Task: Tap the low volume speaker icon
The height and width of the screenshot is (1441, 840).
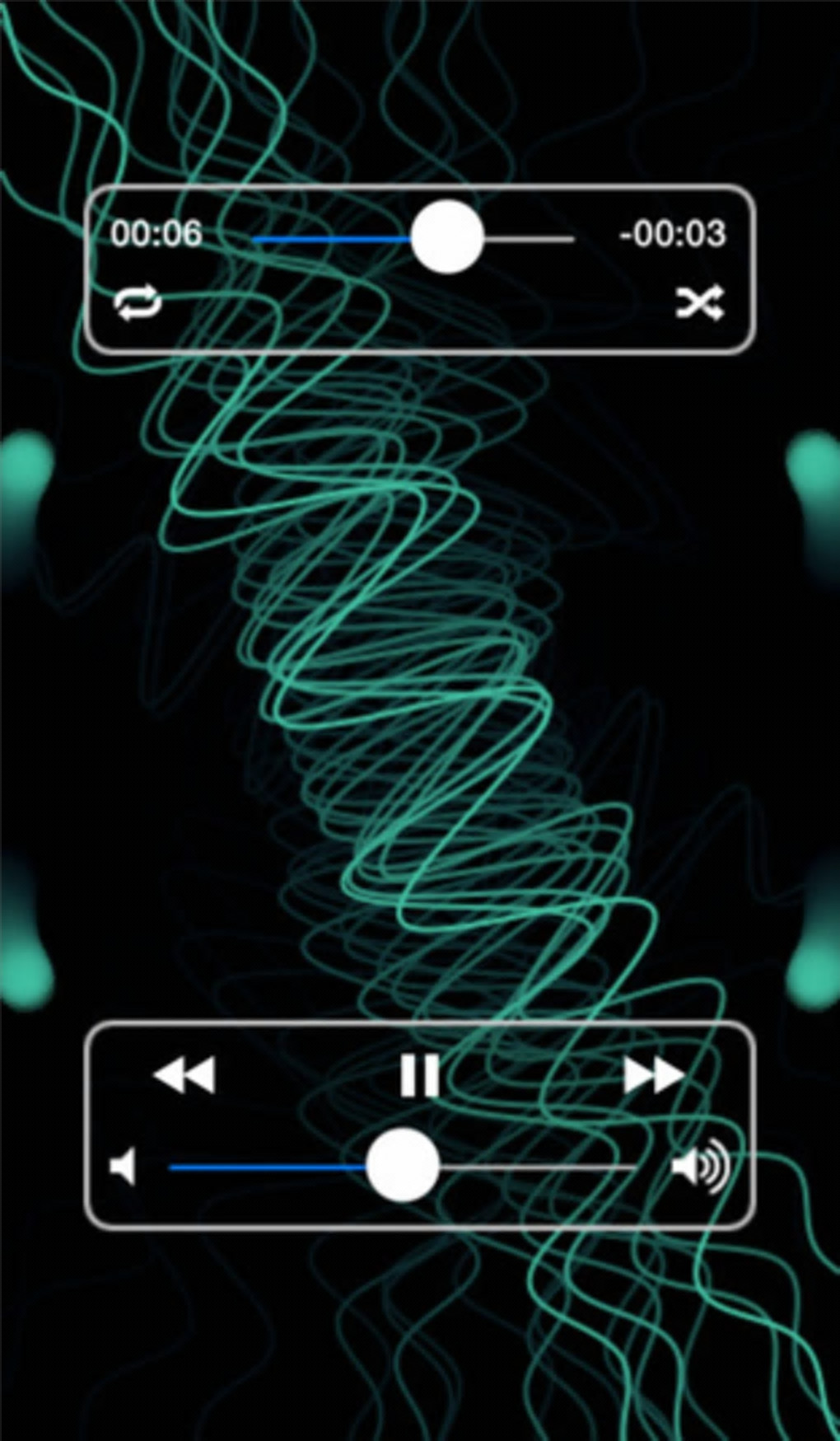Action: tap(124, 1167)
